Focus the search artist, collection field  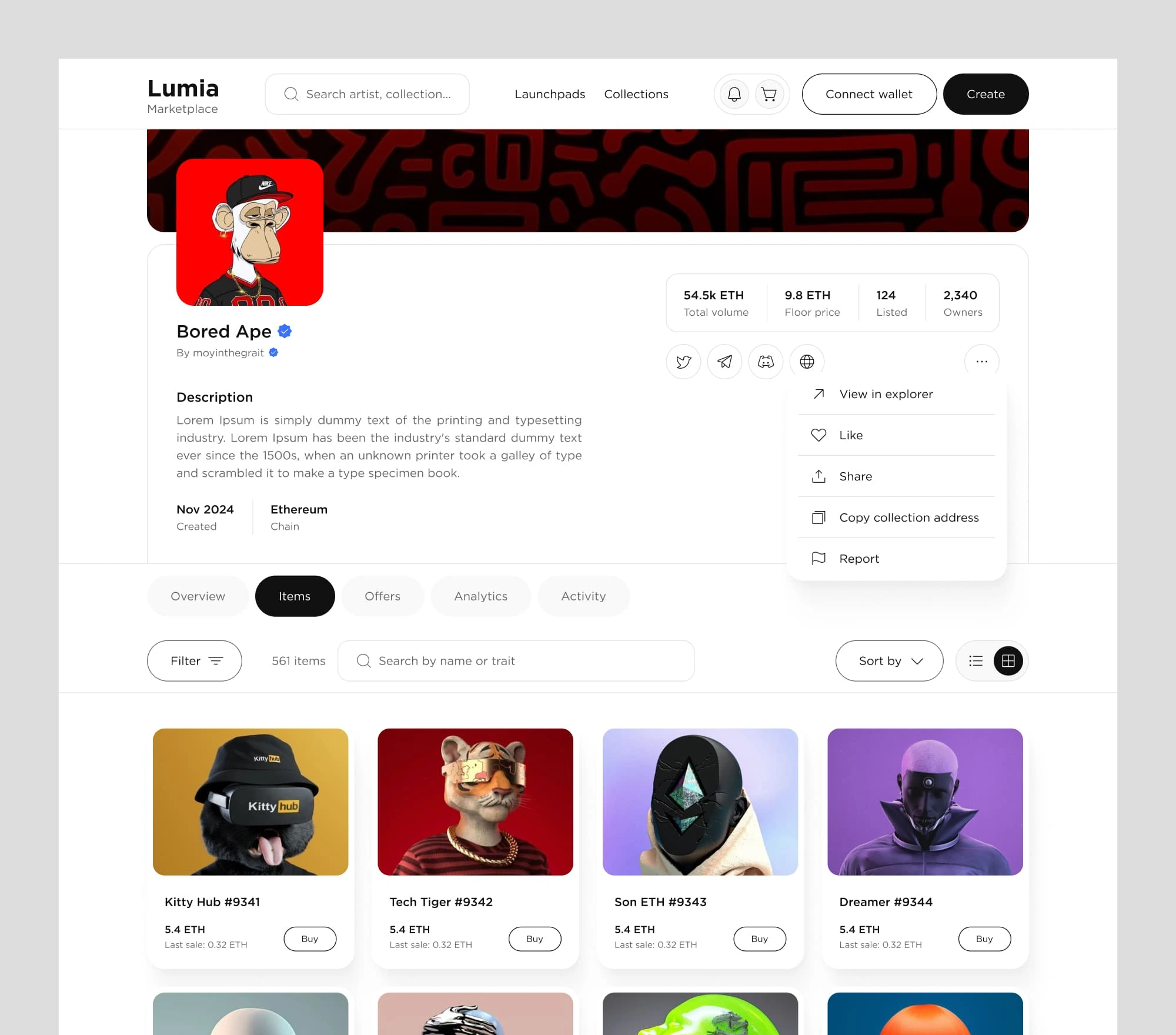[x=377, y=94]
